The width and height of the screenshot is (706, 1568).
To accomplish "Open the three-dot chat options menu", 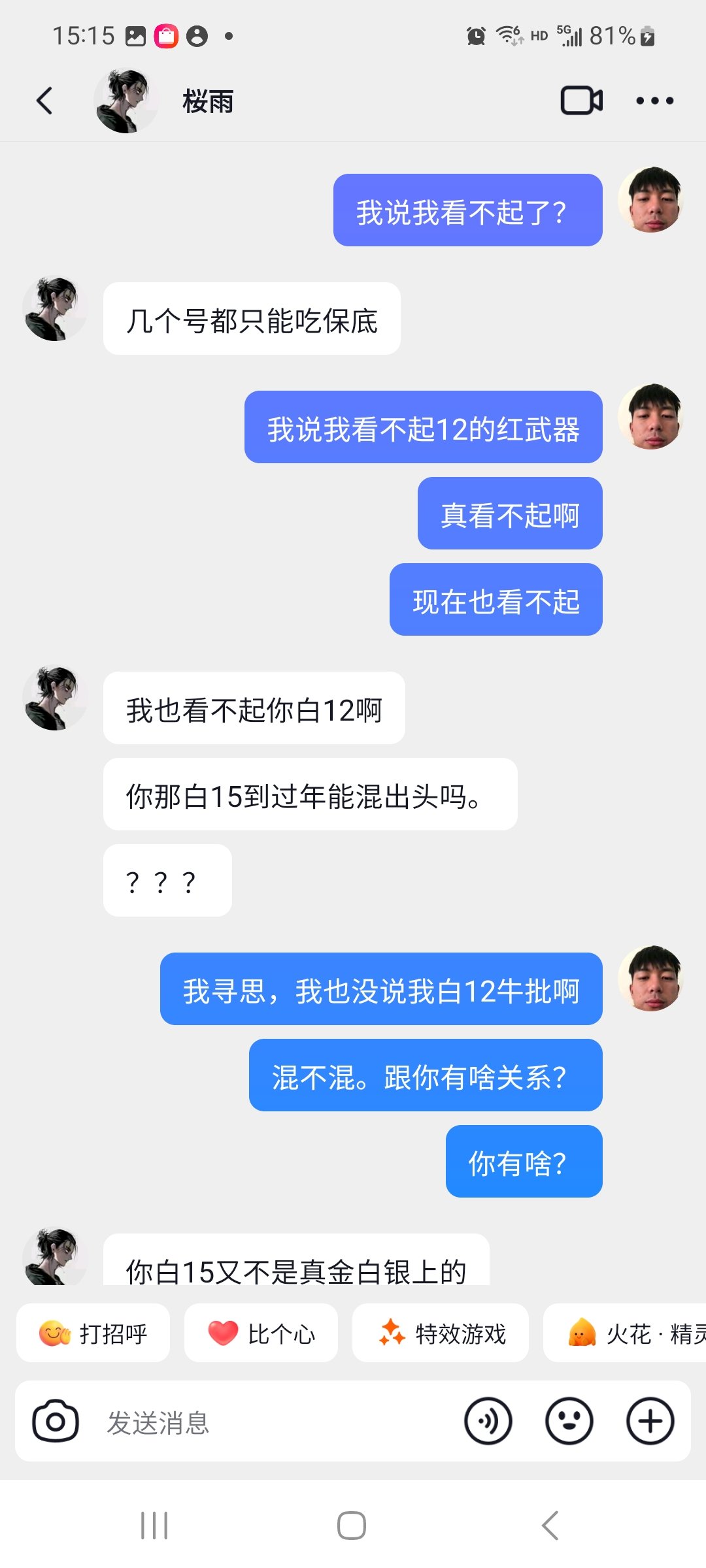I will point(654,101).
